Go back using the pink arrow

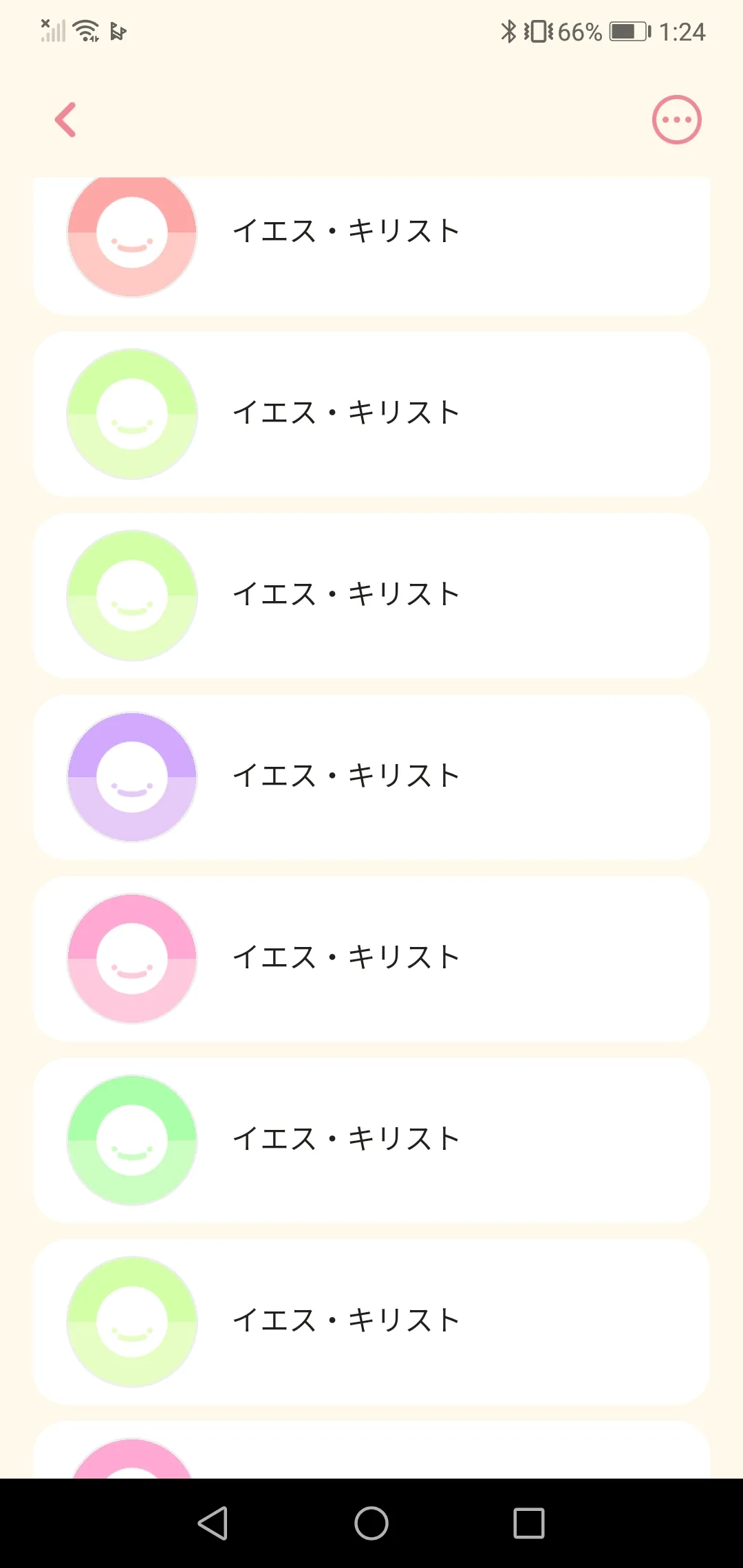[x=65, y=120]
